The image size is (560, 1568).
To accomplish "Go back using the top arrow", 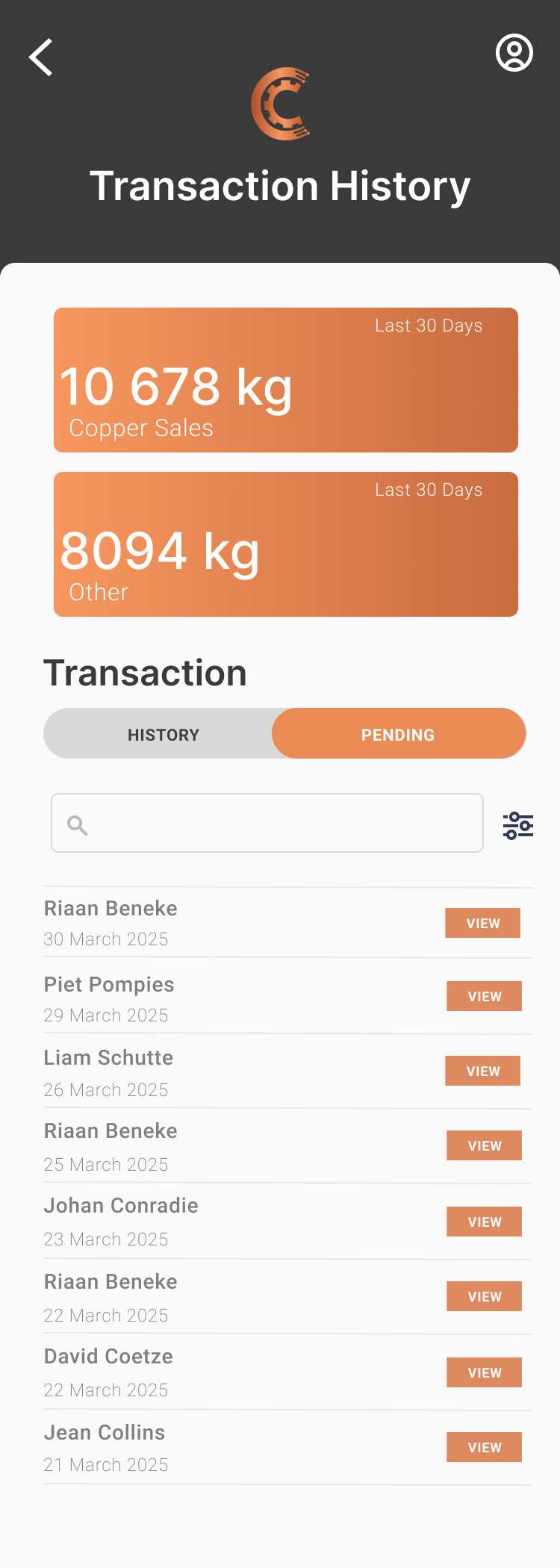I will [x=41, y=57].
